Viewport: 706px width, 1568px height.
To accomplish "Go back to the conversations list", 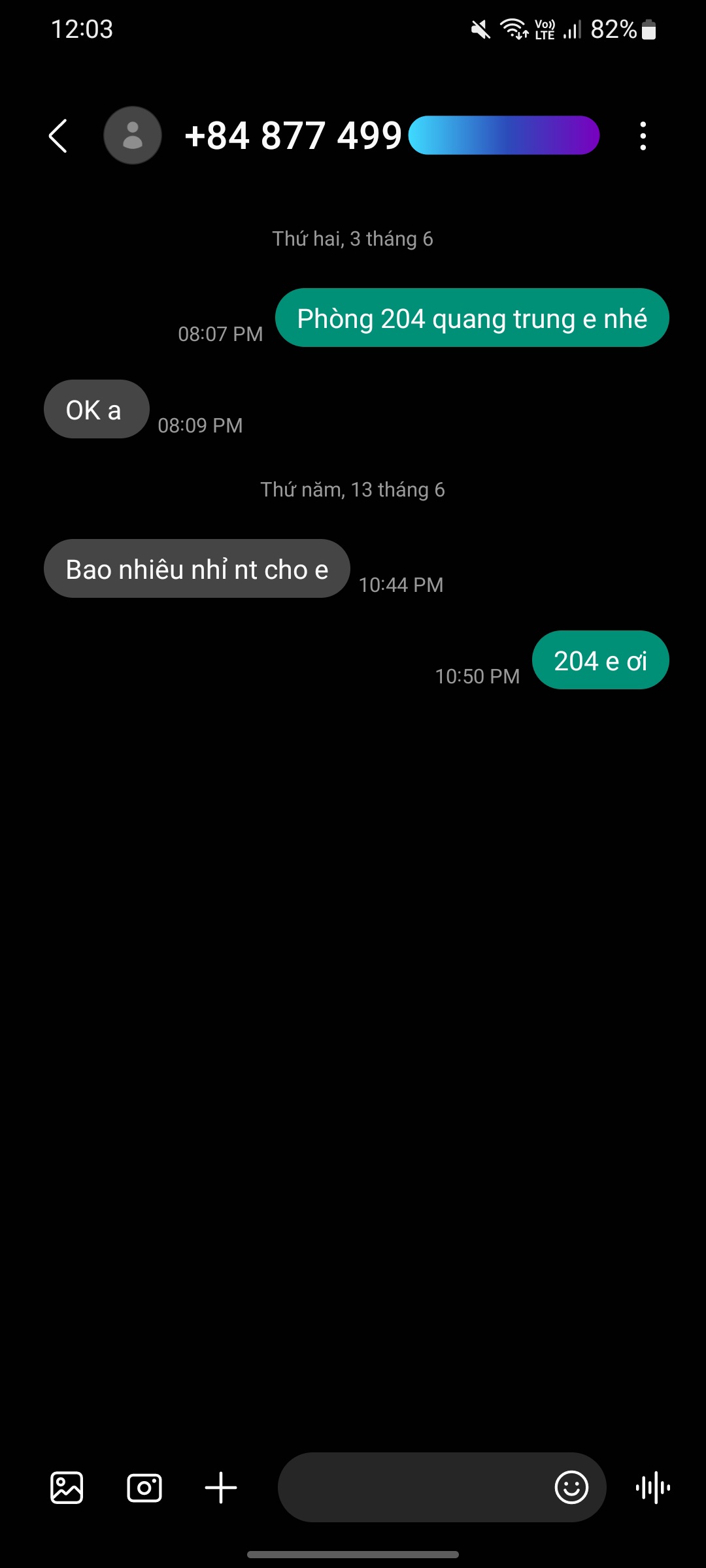I will (58, 136).
